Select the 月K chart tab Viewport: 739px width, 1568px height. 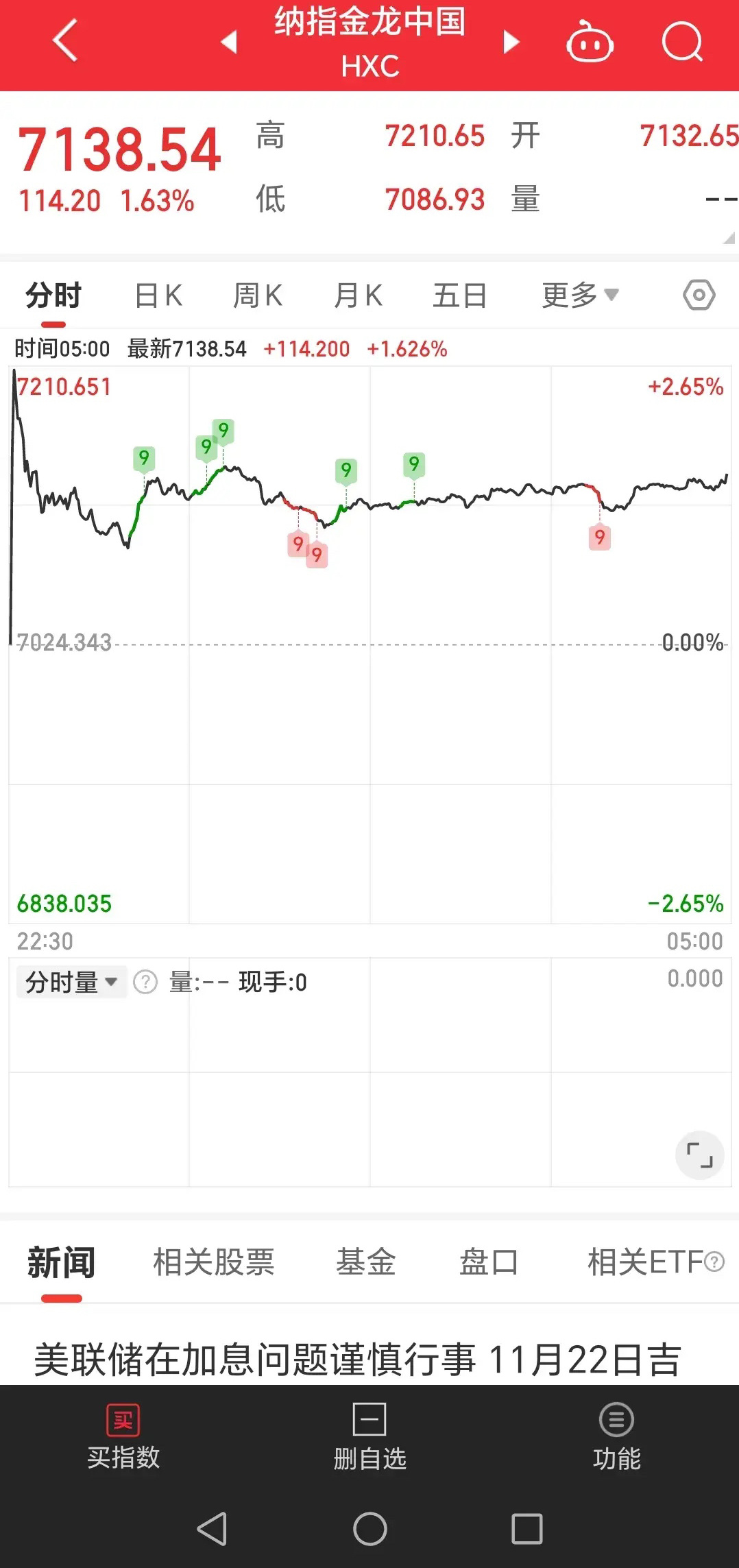[358, 295]
